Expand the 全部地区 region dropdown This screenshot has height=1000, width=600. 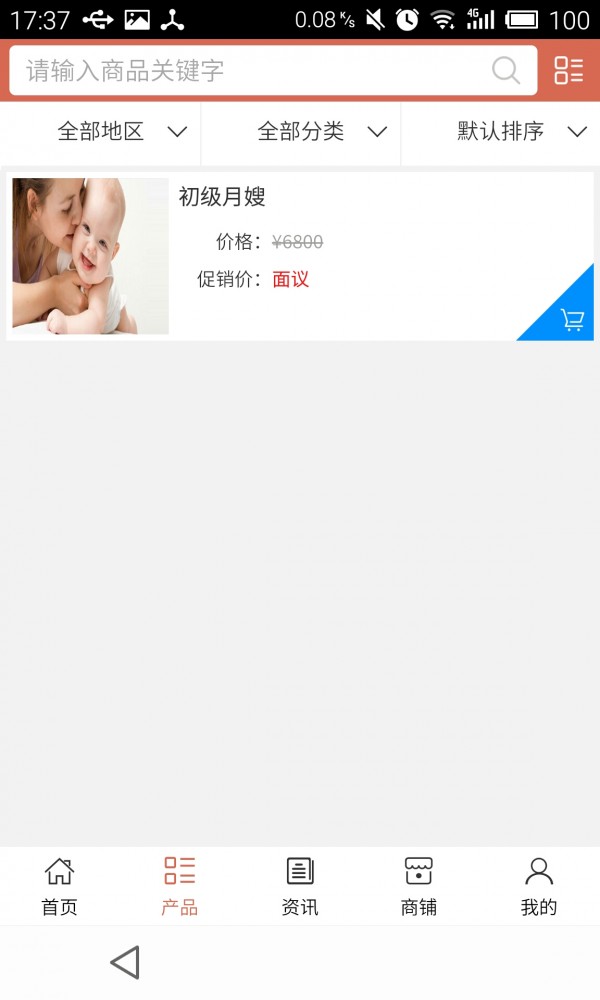coord(121,132)
